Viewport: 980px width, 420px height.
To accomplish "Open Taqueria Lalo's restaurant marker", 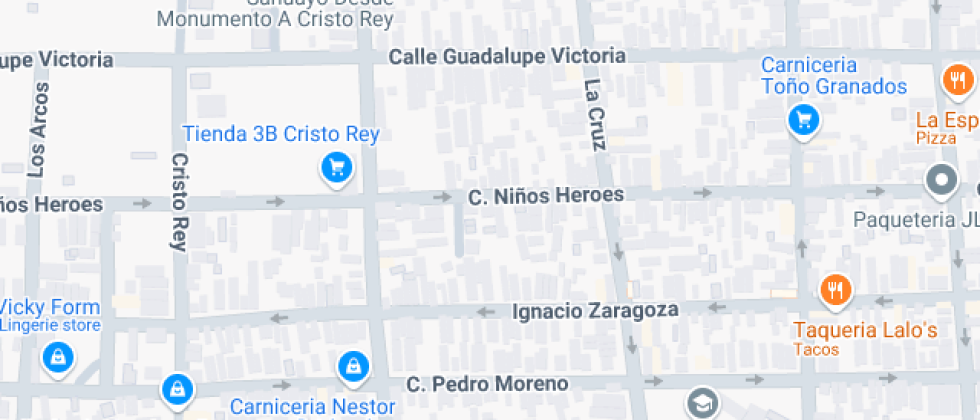I will 834,290.
